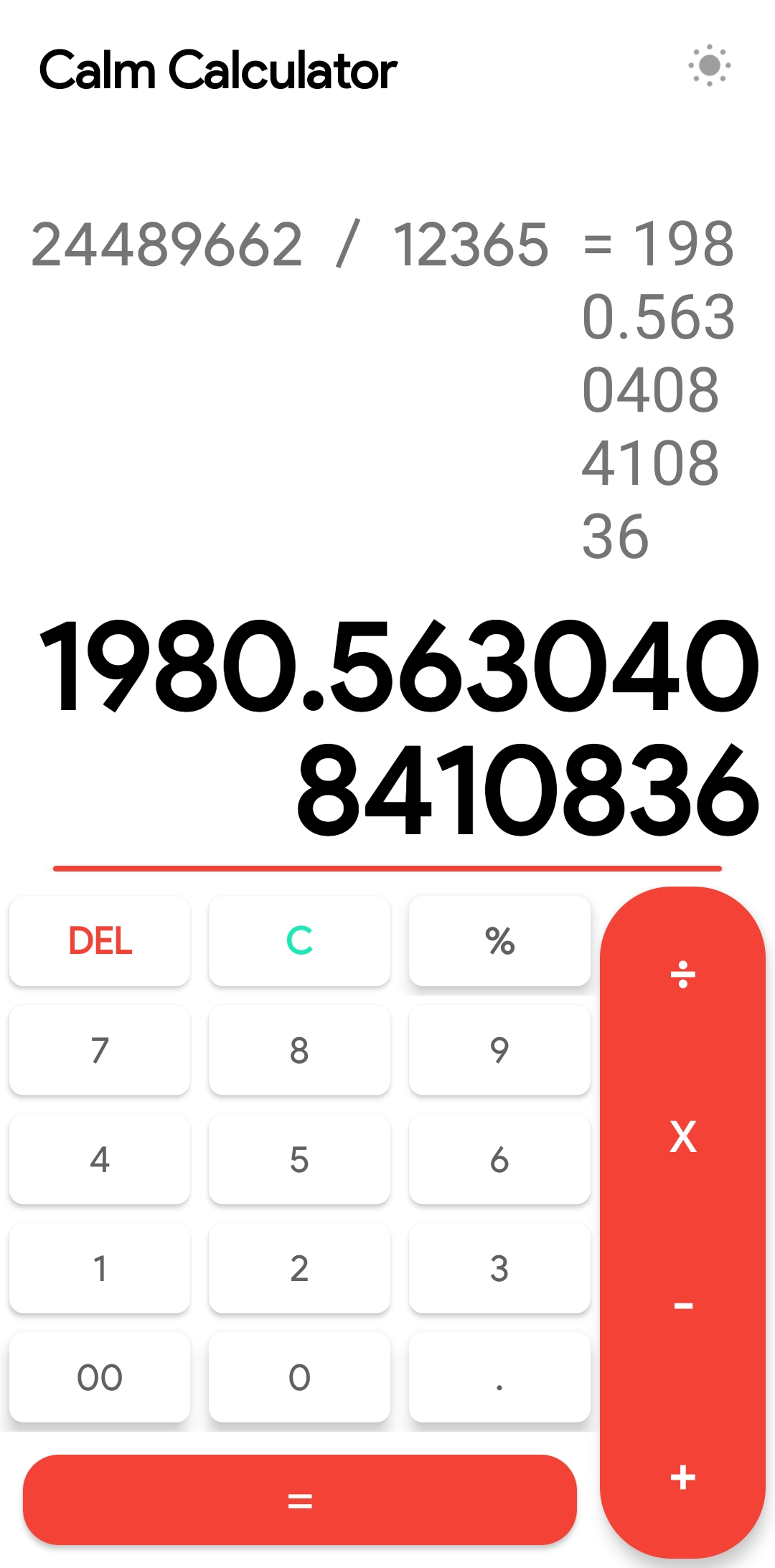The width and height of the screenshot is (775, 1568).
Task: Enter digit 9
Action: coord(499,1050)
